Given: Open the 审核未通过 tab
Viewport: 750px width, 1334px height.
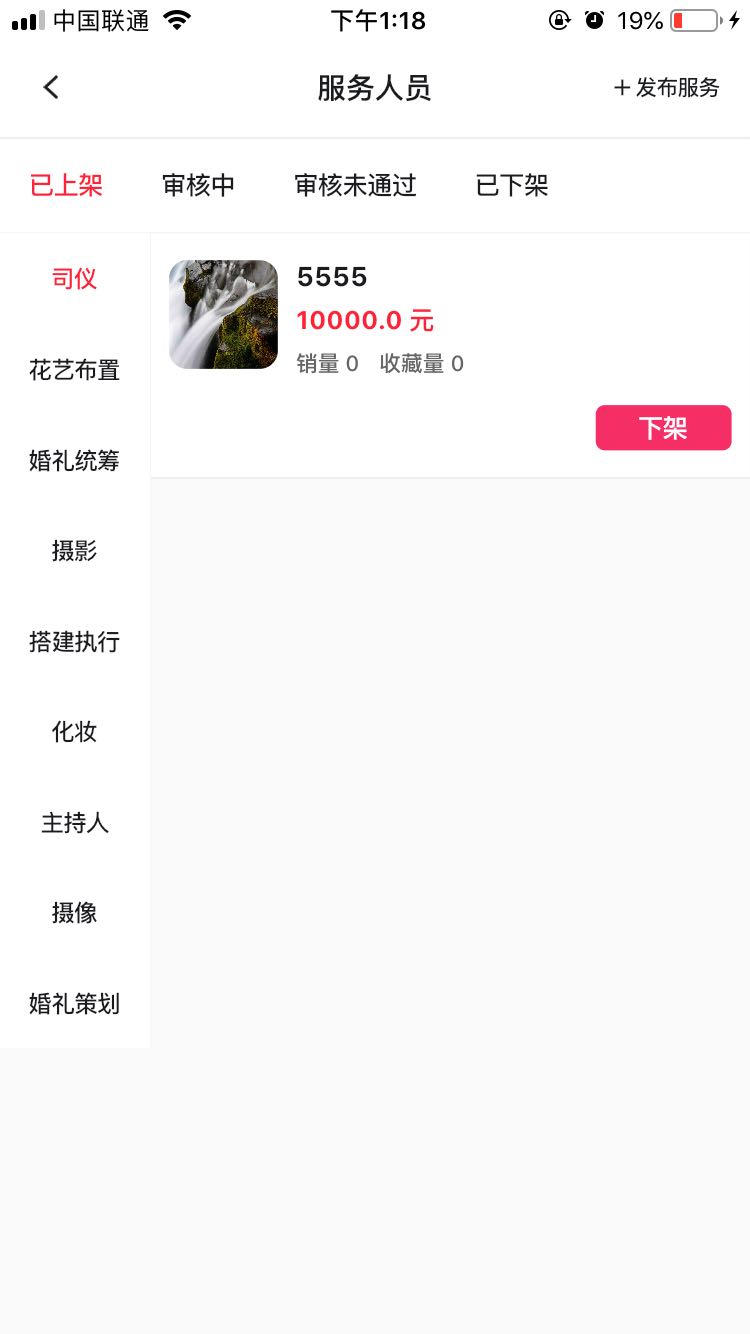Looking at the screenshot, I should point(355,185).
